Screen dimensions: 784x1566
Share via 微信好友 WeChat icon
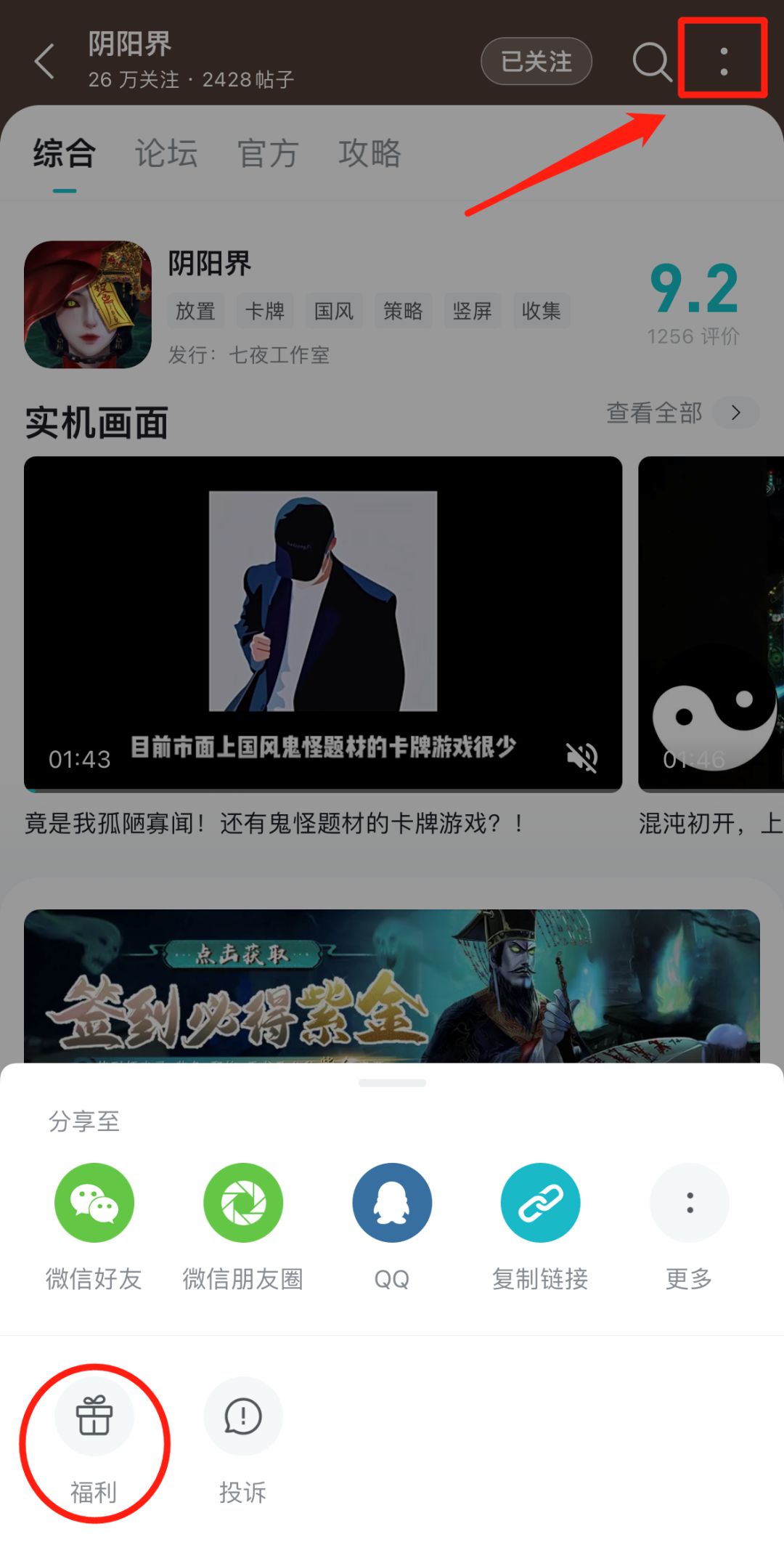[93, 1202]
